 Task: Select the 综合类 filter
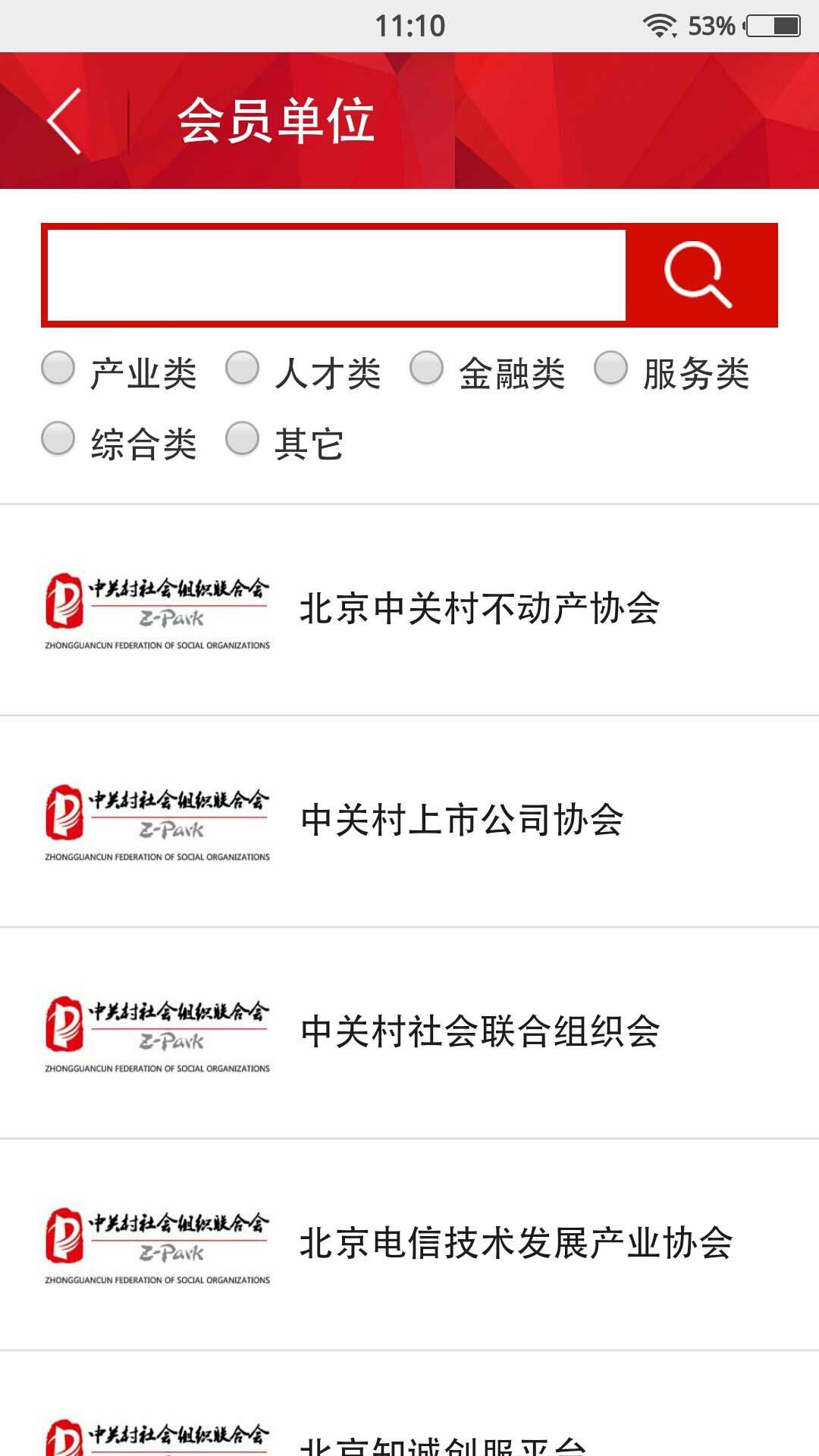click(58, 439)
